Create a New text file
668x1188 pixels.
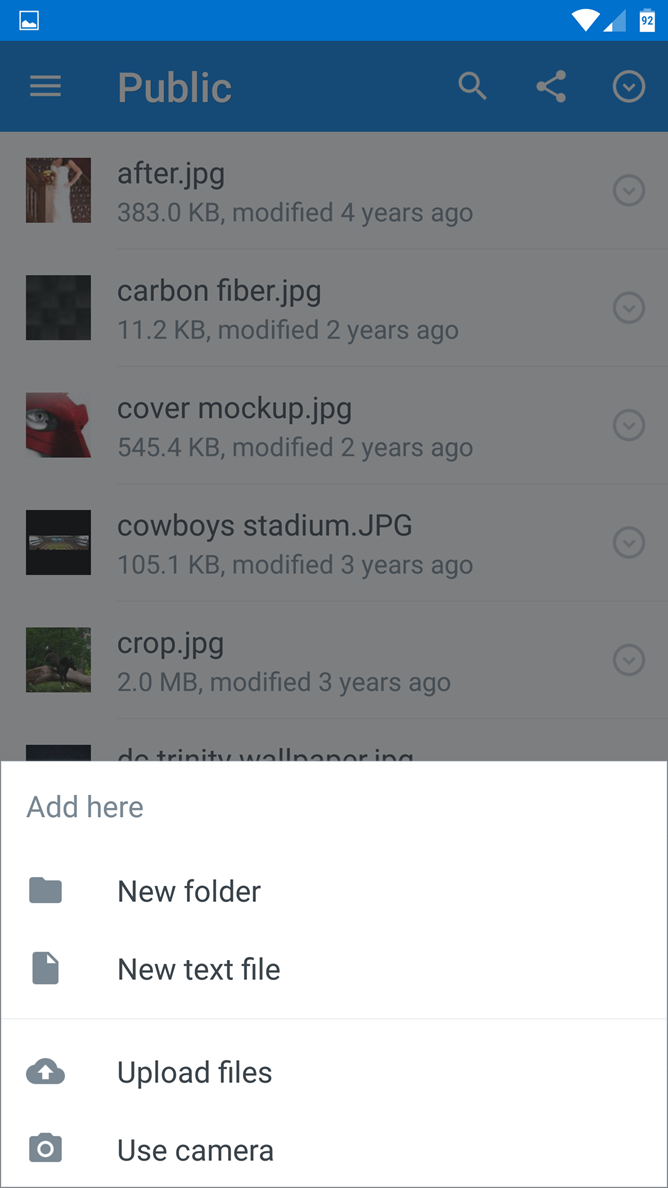334,969
